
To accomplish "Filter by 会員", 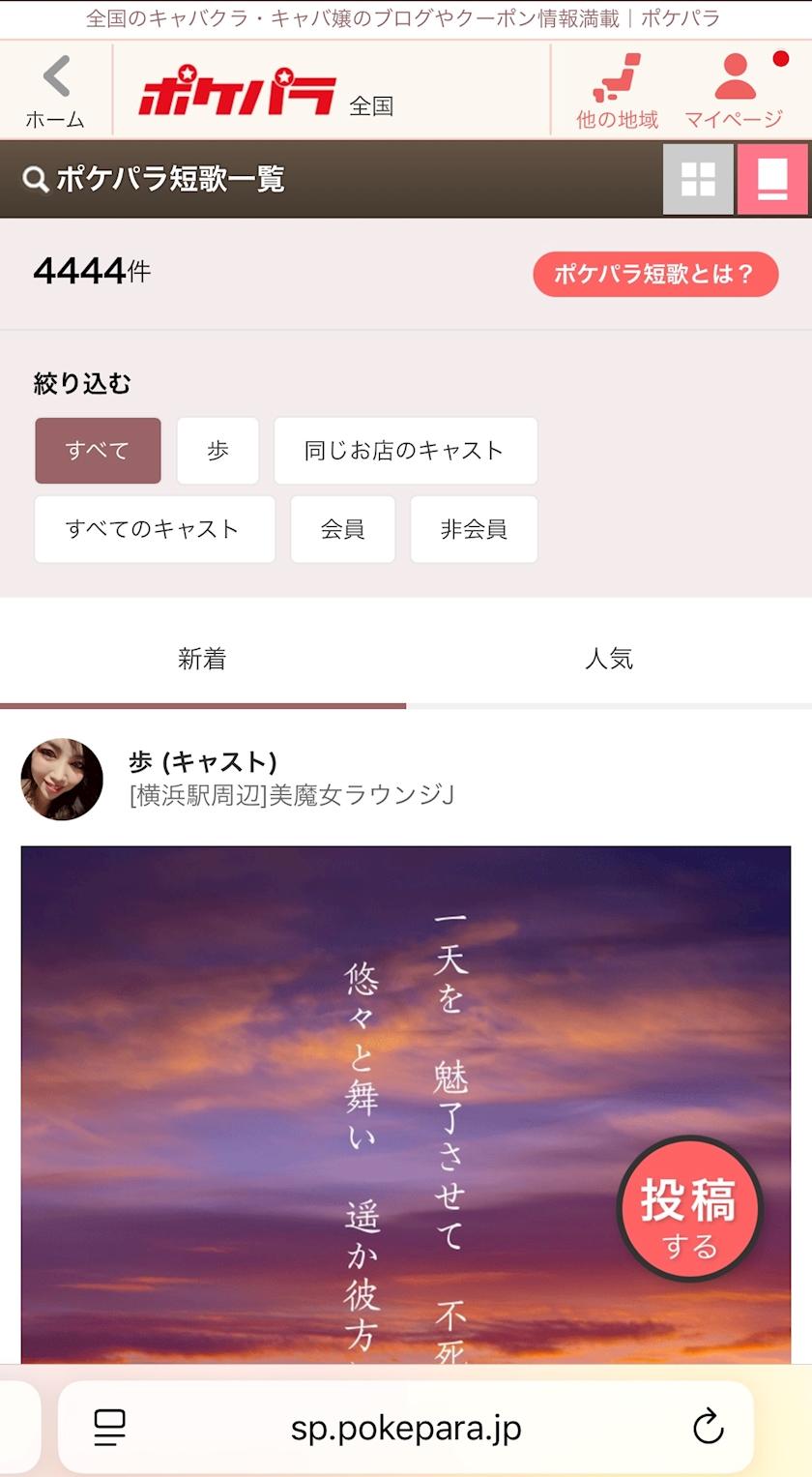I will coord(343,529).
